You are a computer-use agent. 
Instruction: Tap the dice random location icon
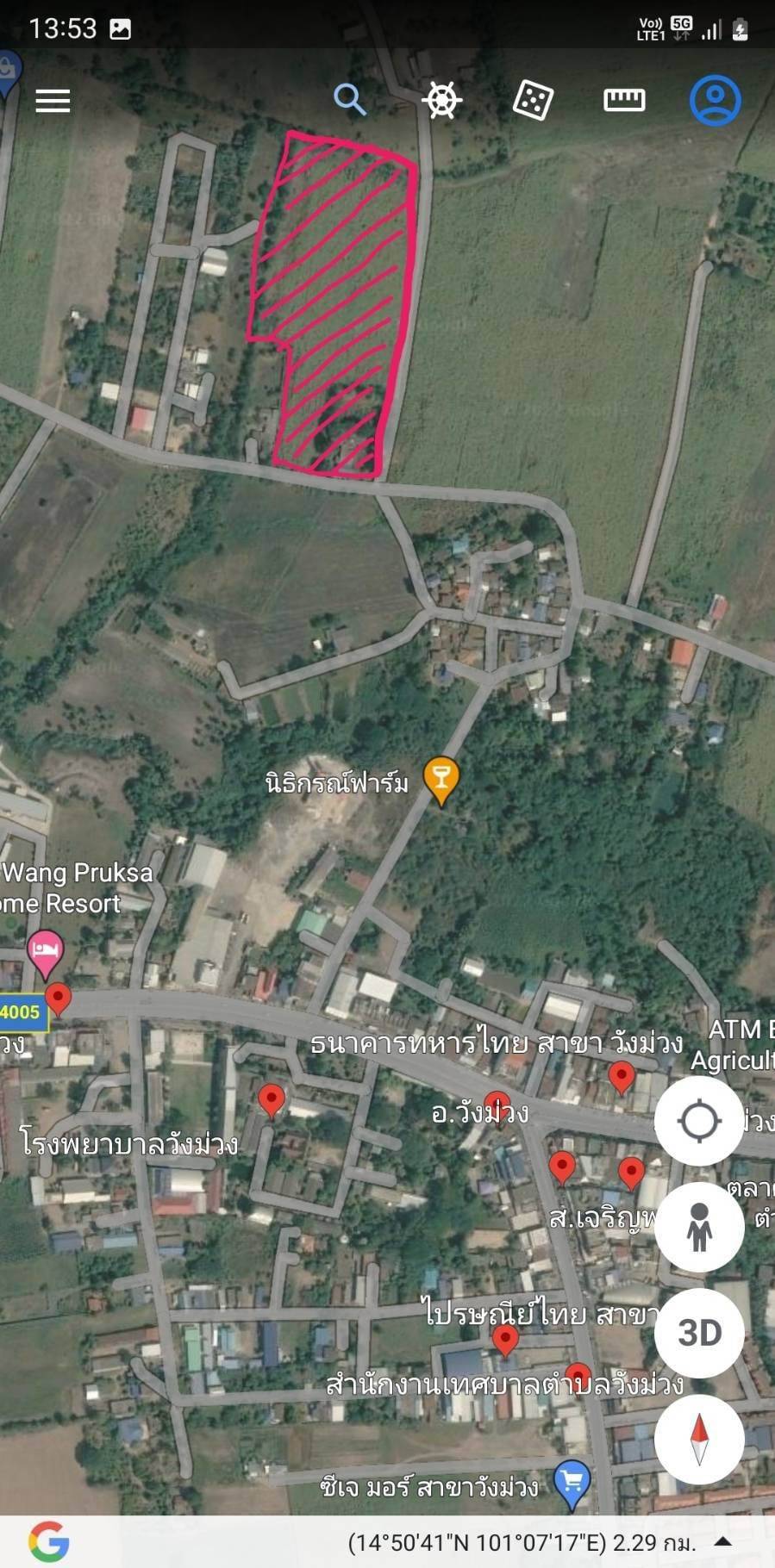pyautogui.click(x=533, y=100)
